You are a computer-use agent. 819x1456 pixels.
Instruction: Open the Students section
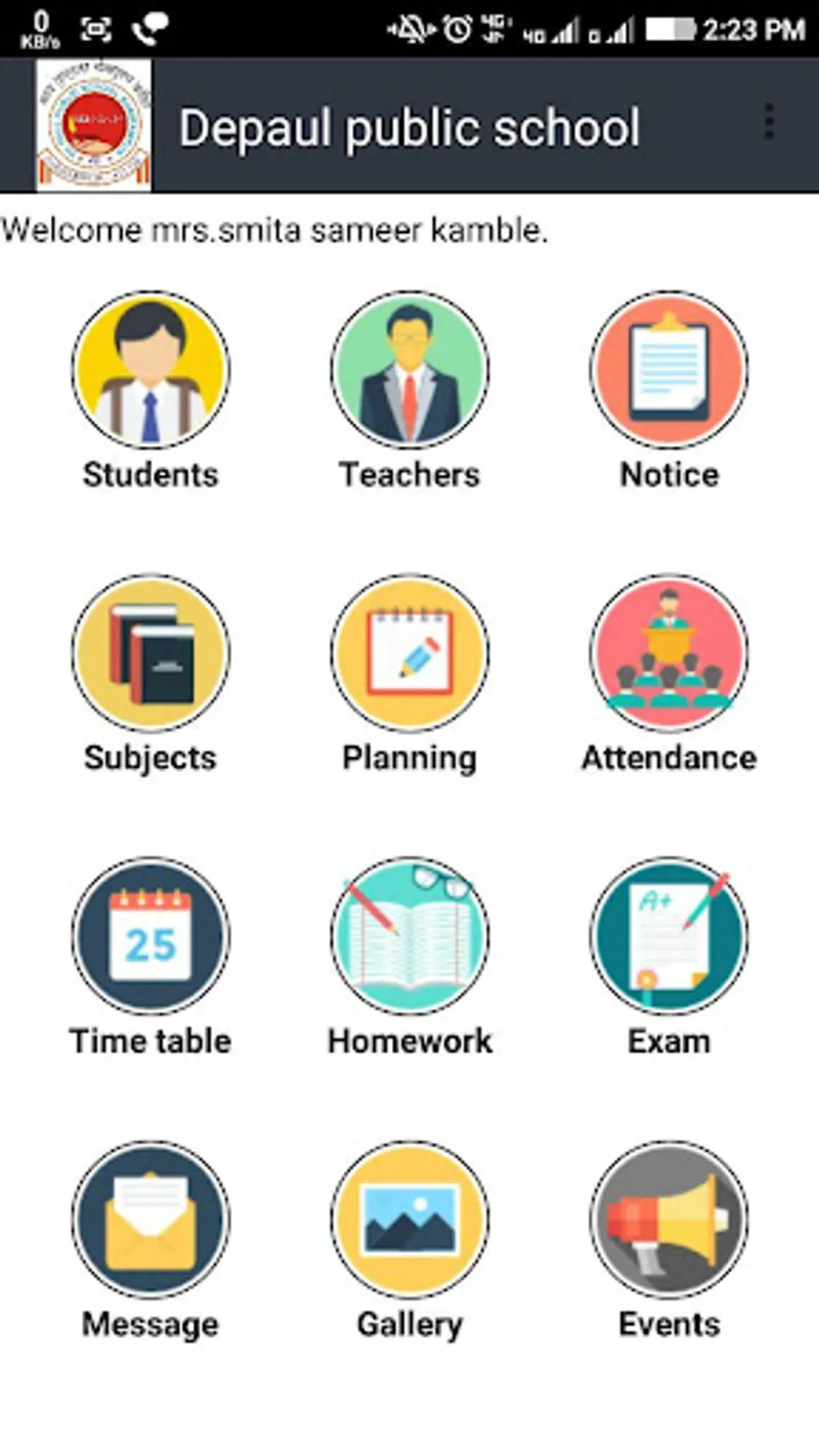(x=150, y=370)
